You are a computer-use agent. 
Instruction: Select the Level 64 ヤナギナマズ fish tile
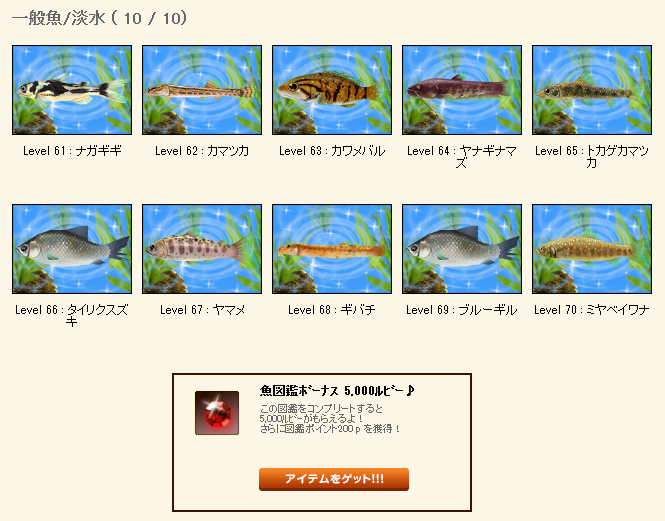pyautogui.click(x=462, y=90)
